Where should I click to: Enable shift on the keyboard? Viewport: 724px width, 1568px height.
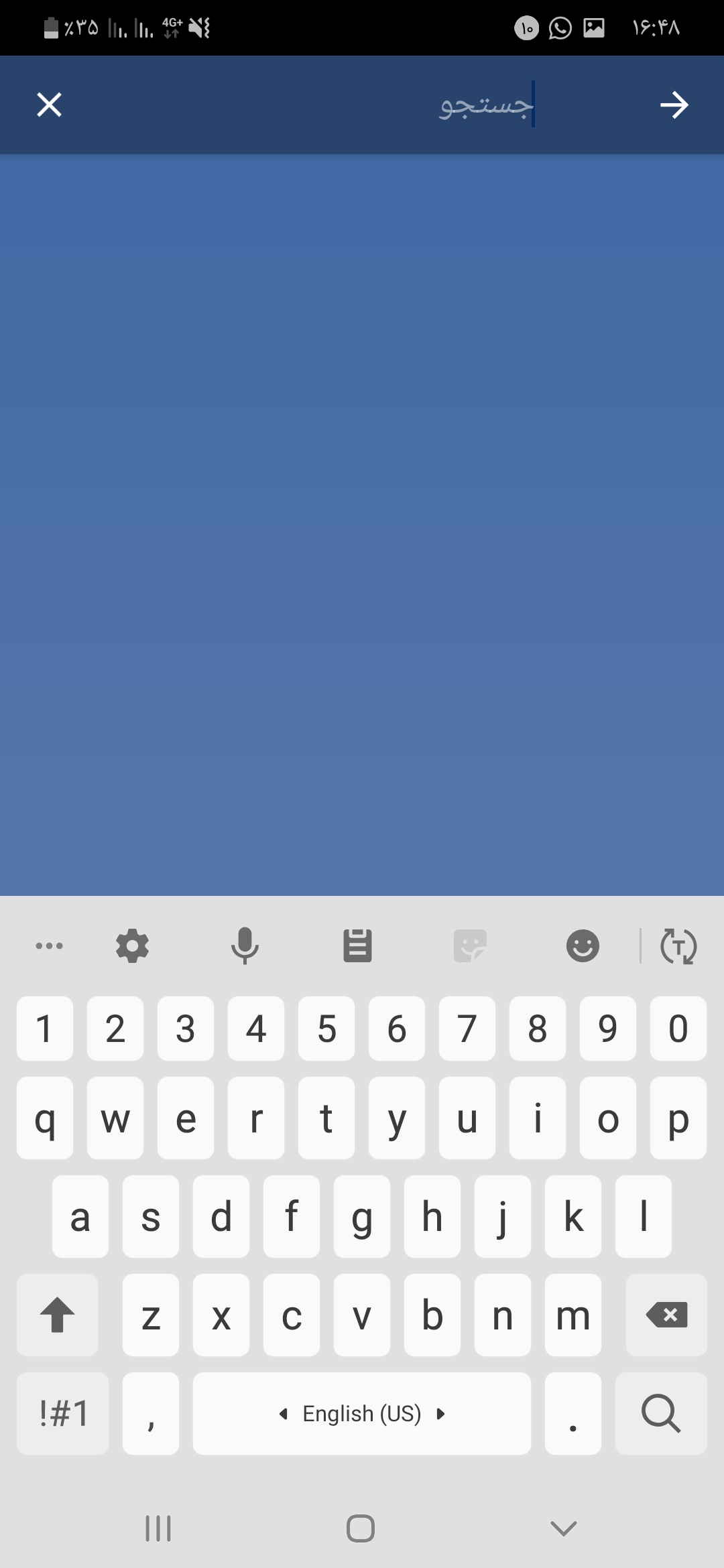pyautogui.click(x=58, y=1315)
